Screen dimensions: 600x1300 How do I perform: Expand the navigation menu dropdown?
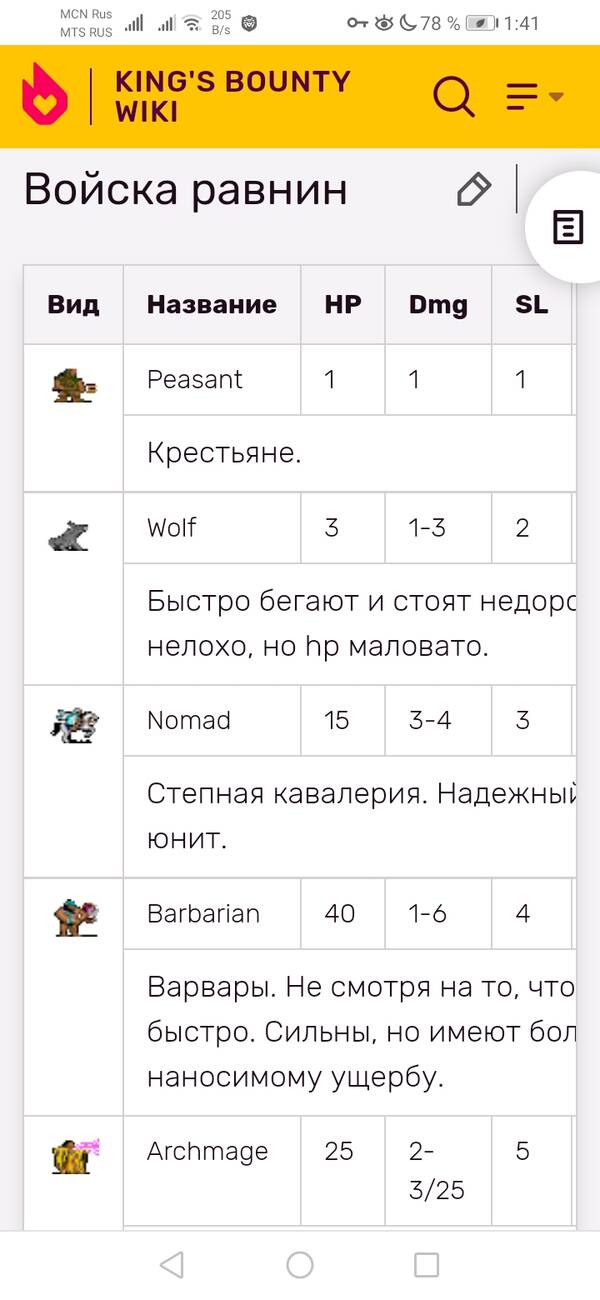coord(535,96)
